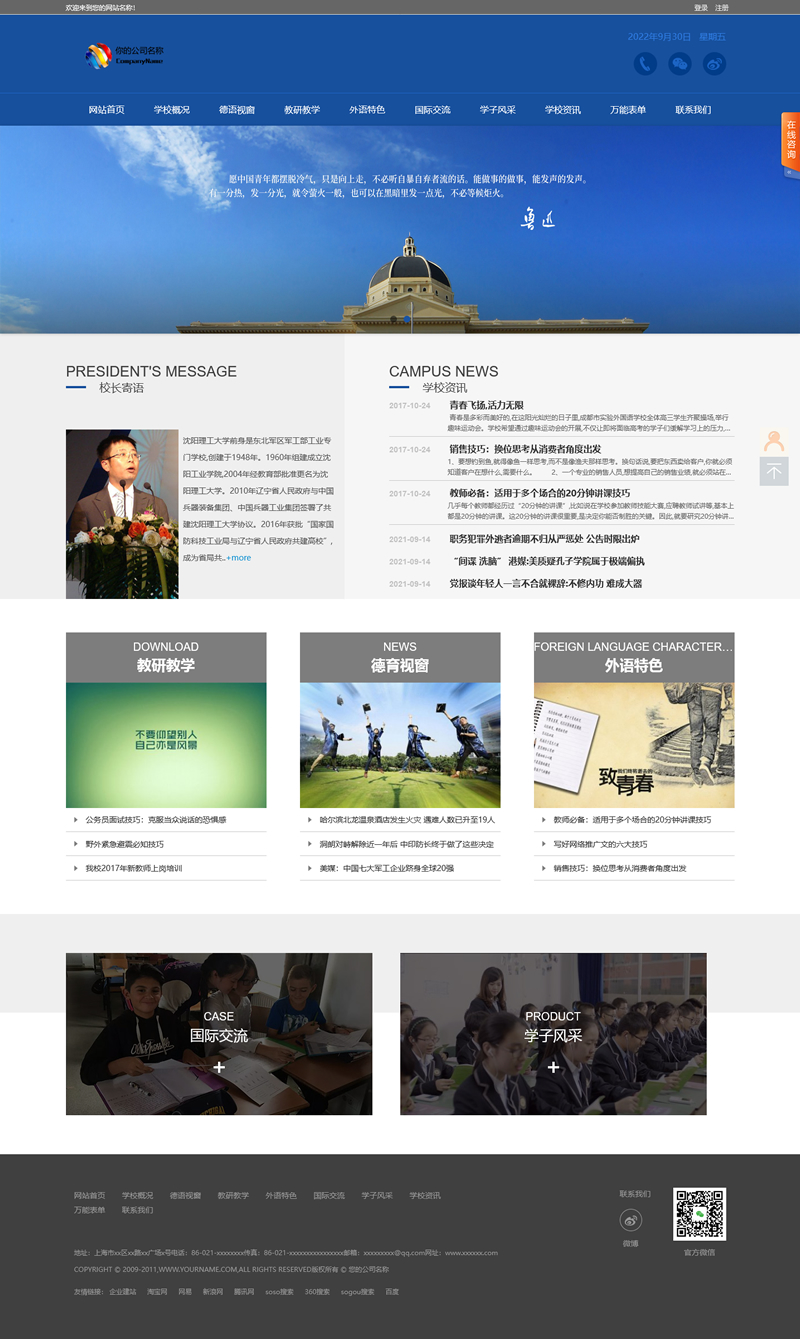Open the phone contact icon
The width and height of the screenshot is (800, 1339).
(645, 64)
